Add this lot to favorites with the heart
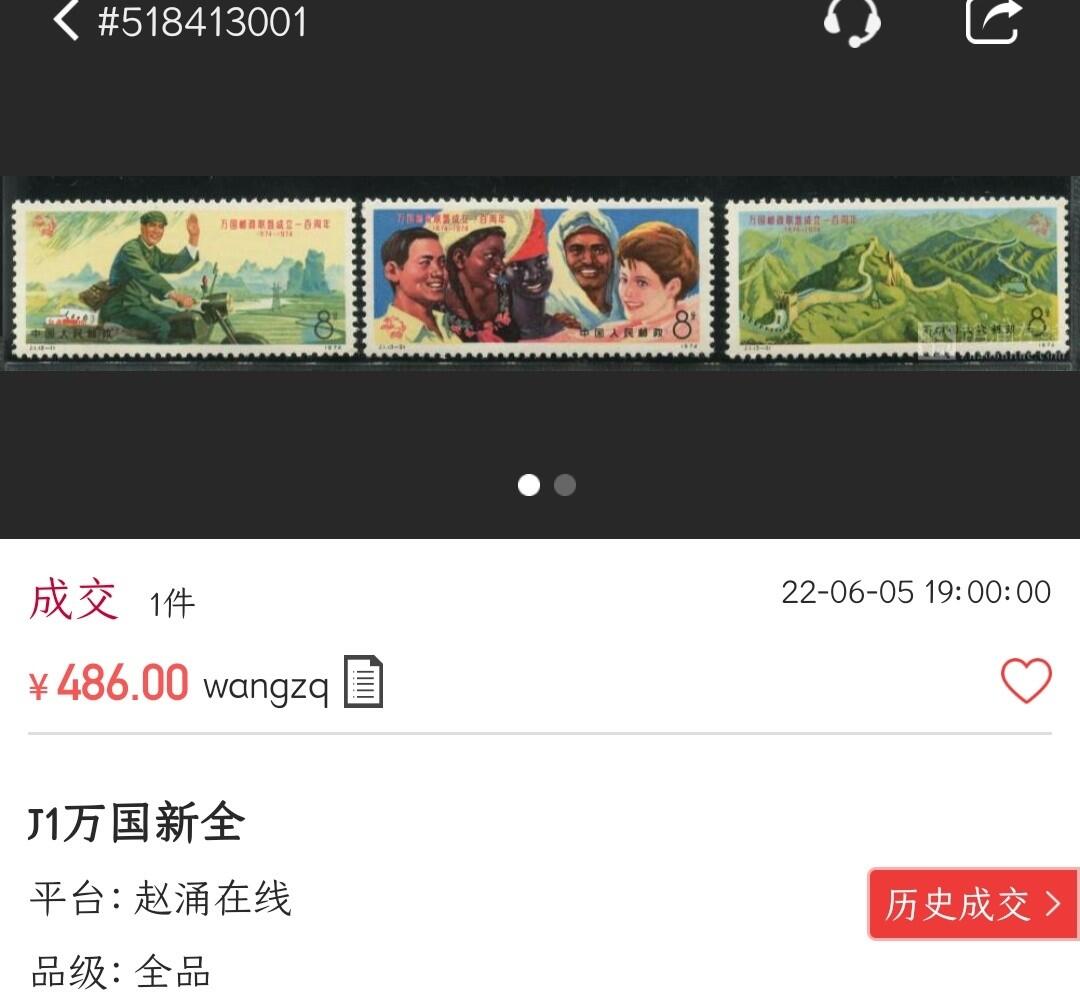1080x998 pixels. coord(1026,682)
